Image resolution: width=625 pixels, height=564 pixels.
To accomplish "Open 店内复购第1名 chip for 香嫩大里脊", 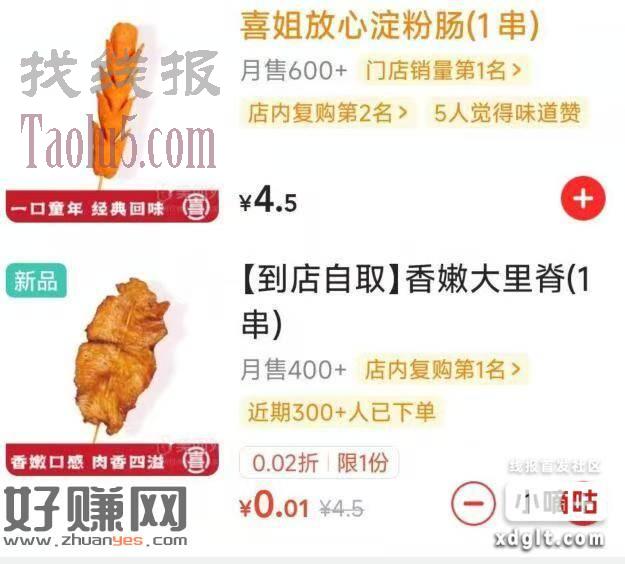I will [x=442, y=370].
